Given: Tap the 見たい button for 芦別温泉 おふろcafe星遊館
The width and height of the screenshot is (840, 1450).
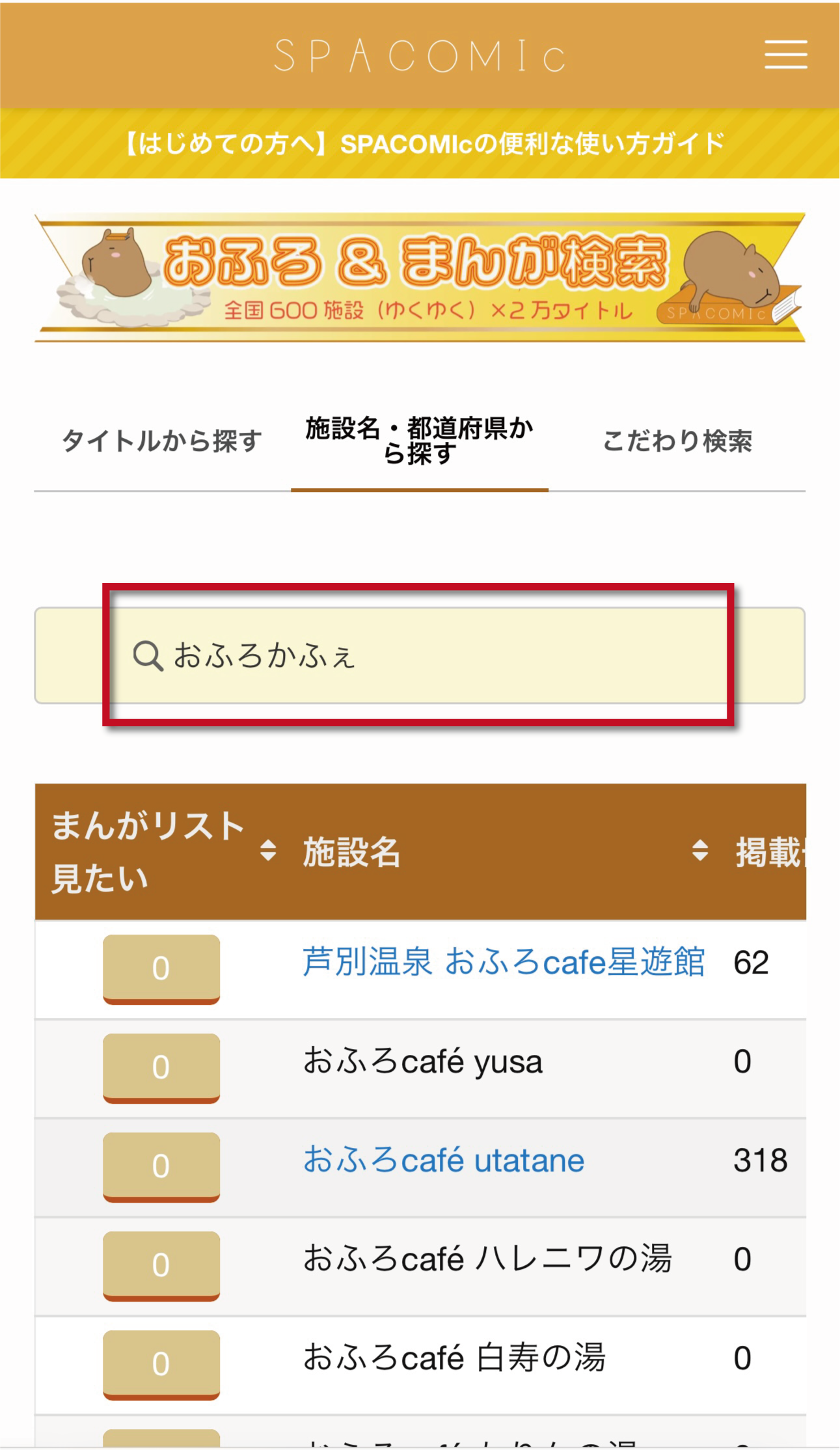Looking at the screenshot, I should point(161,969).
